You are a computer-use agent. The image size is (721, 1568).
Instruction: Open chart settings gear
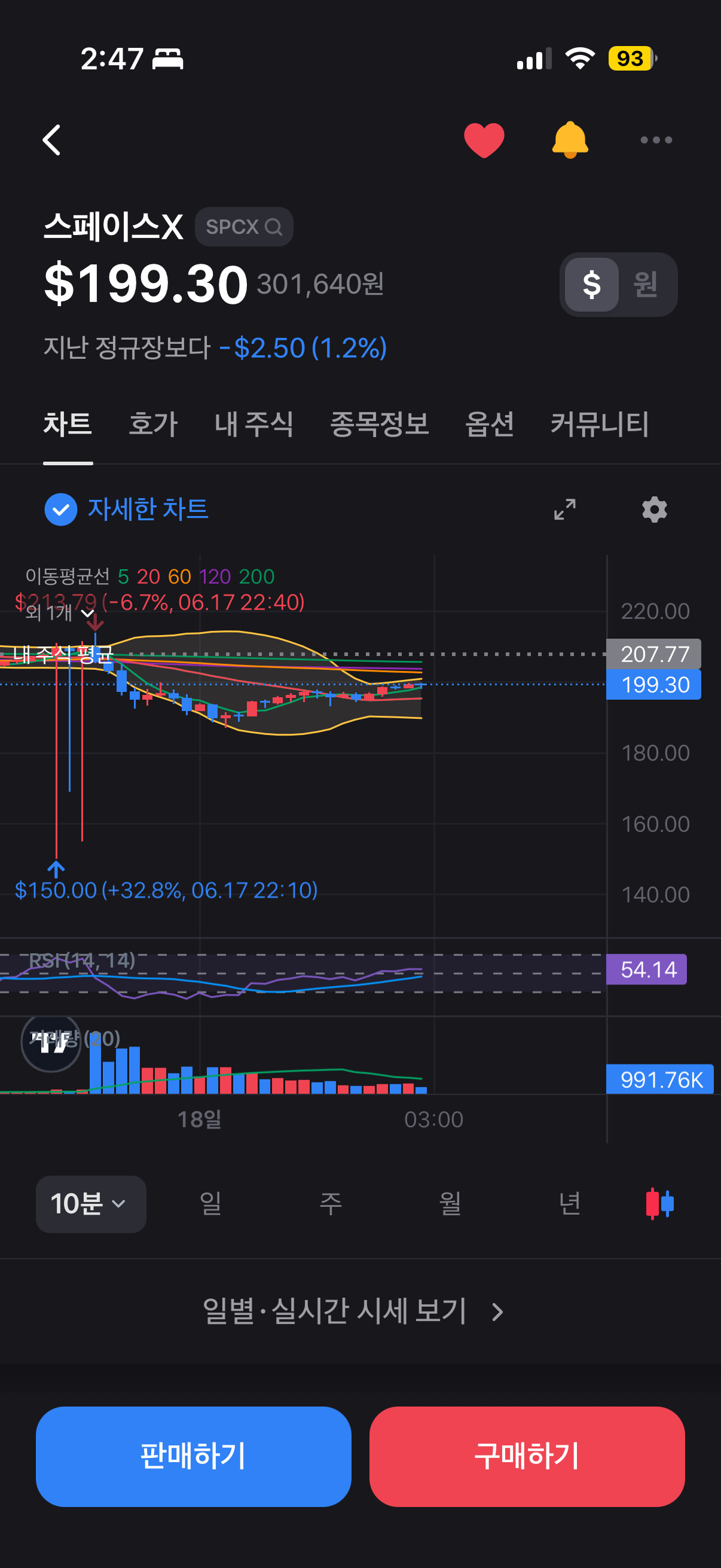pyautogui.click(x=654, y=510)
